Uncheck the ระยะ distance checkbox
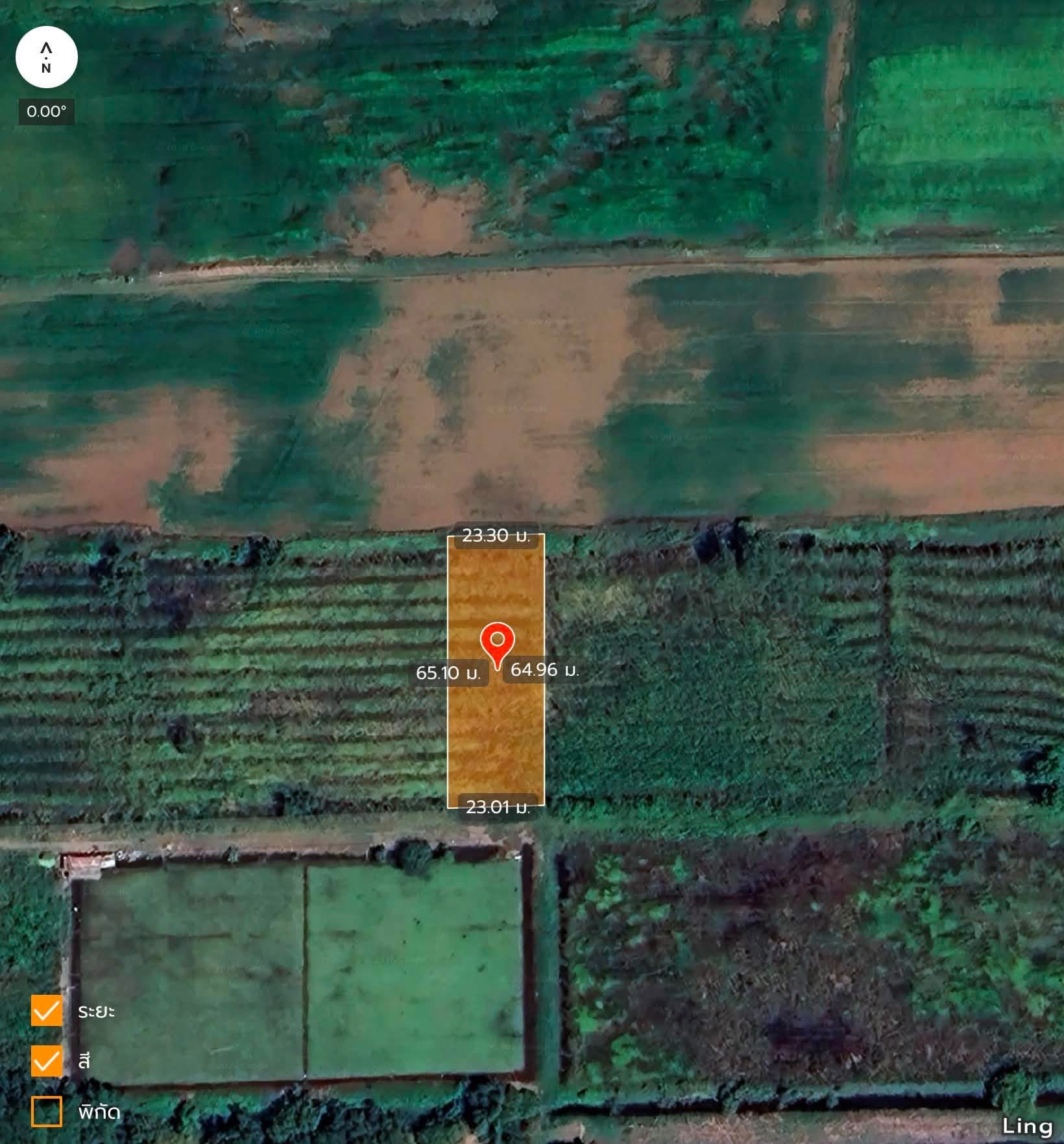The image size is (1064, 1144). [x=47, y=1011]
